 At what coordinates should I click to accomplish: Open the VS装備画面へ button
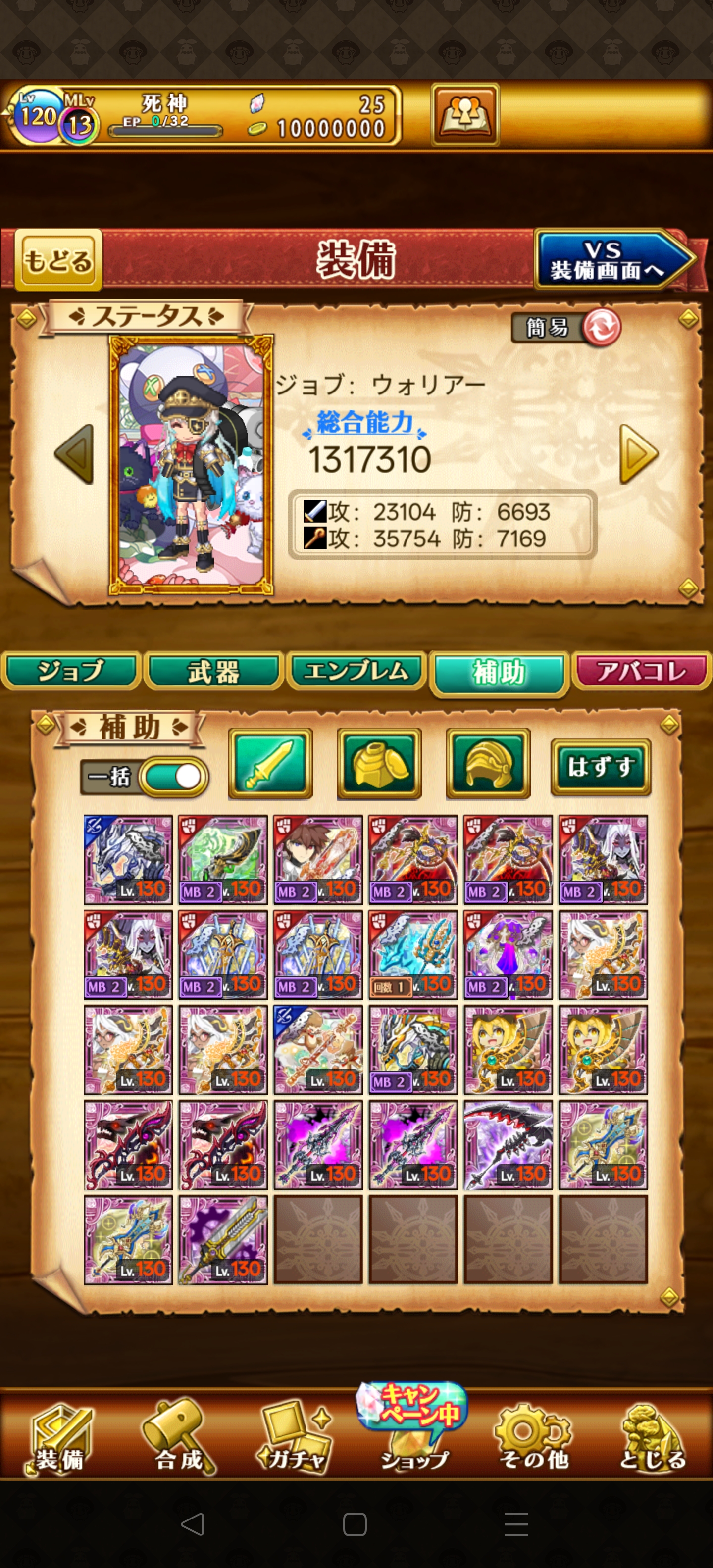612,260
